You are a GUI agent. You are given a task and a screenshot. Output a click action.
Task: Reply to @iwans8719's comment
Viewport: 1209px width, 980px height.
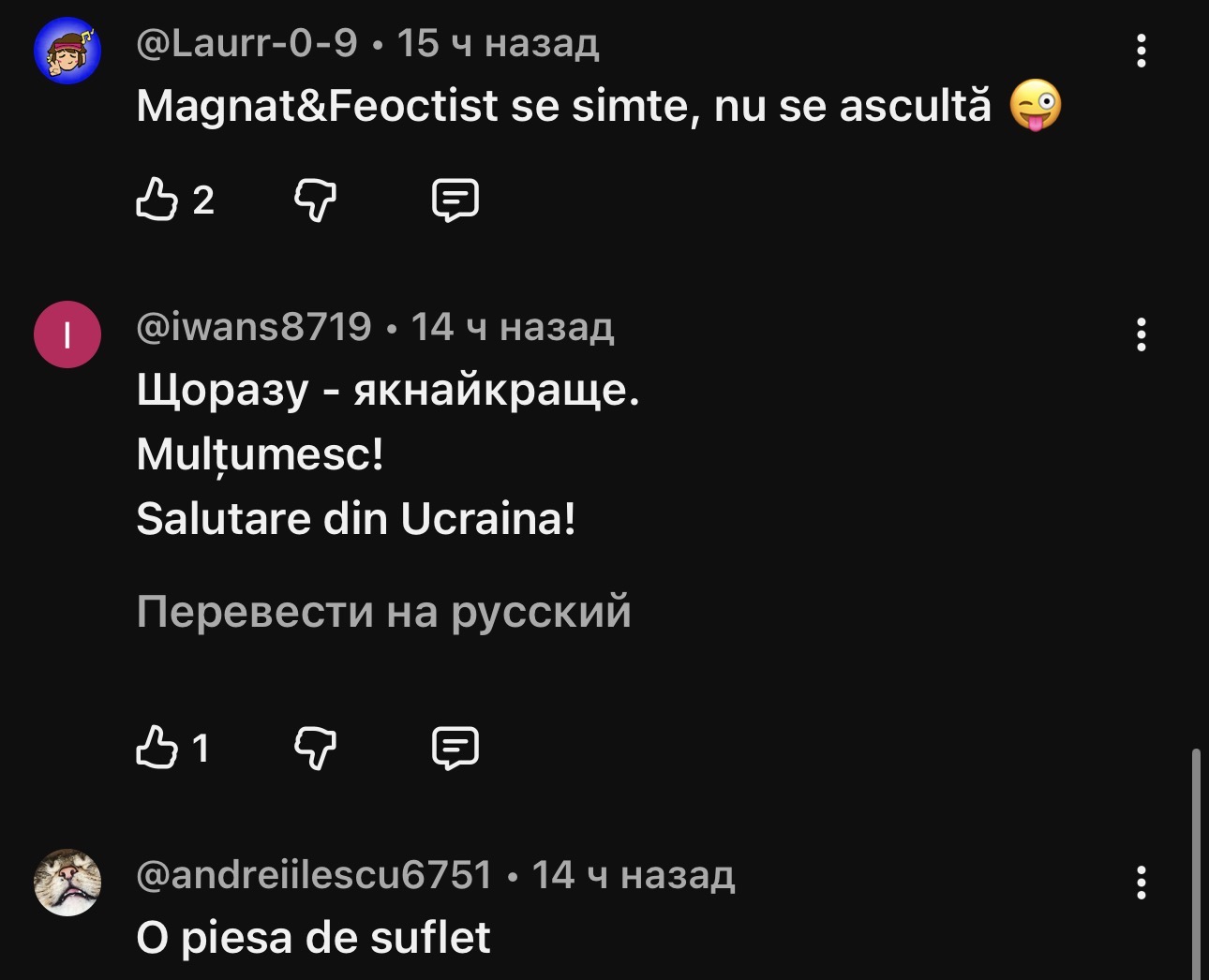(455, 748)
